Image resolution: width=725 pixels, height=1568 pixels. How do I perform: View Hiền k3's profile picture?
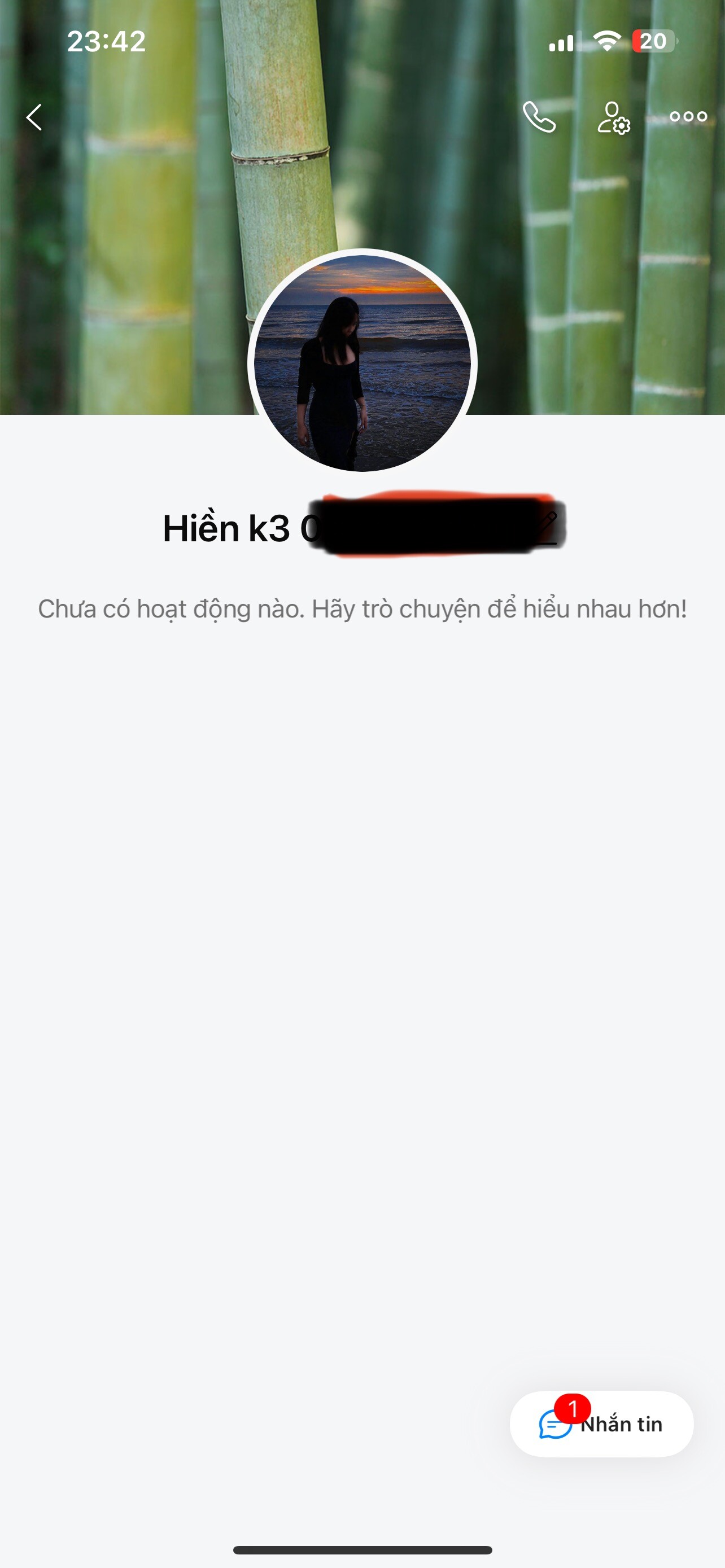[x=362, y=363]
